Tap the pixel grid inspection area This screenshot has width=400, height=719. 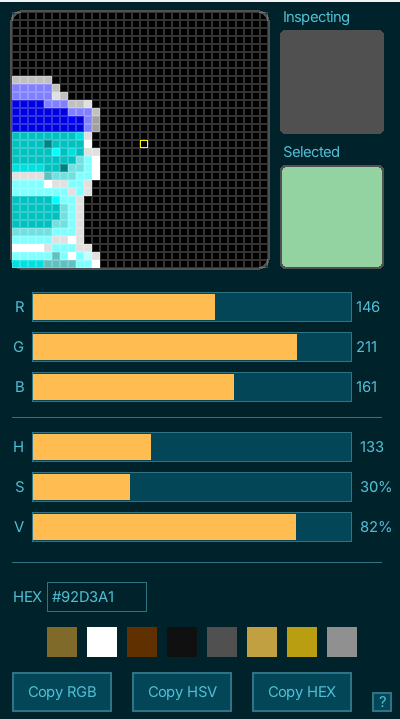(140, 140)
